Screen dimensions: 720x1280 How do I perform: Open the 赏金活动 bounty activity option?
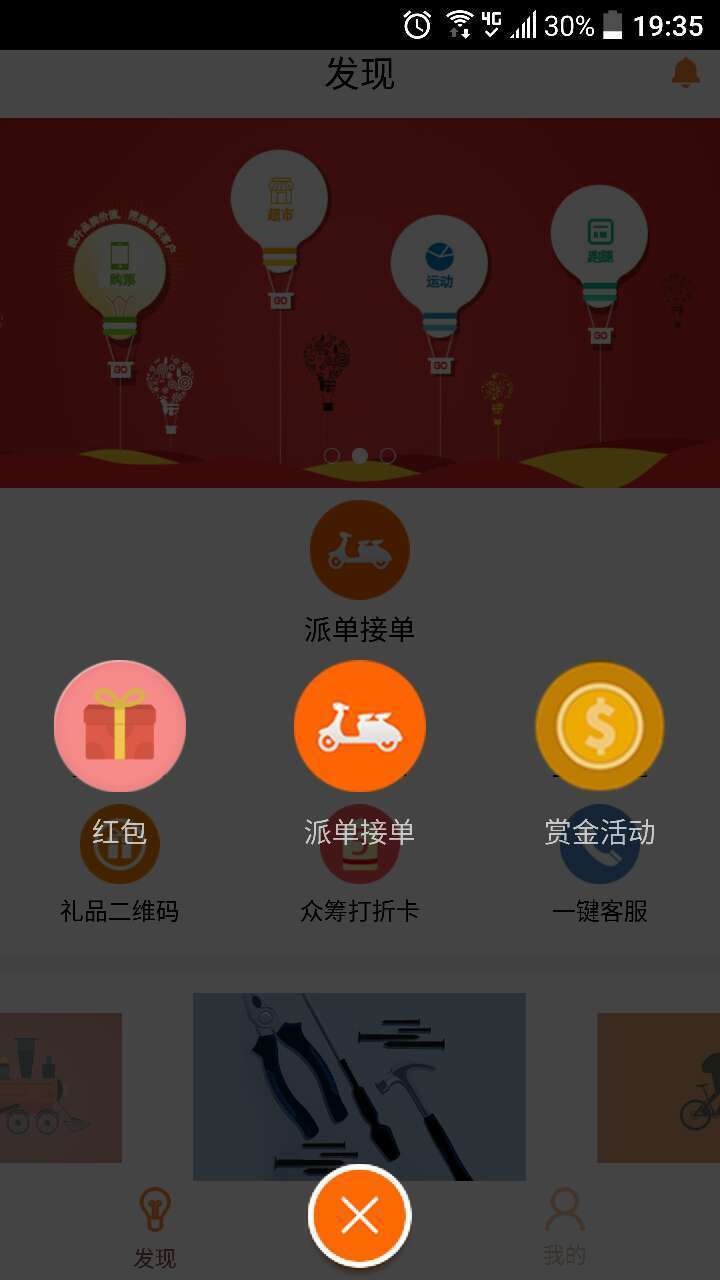[600, 726]
